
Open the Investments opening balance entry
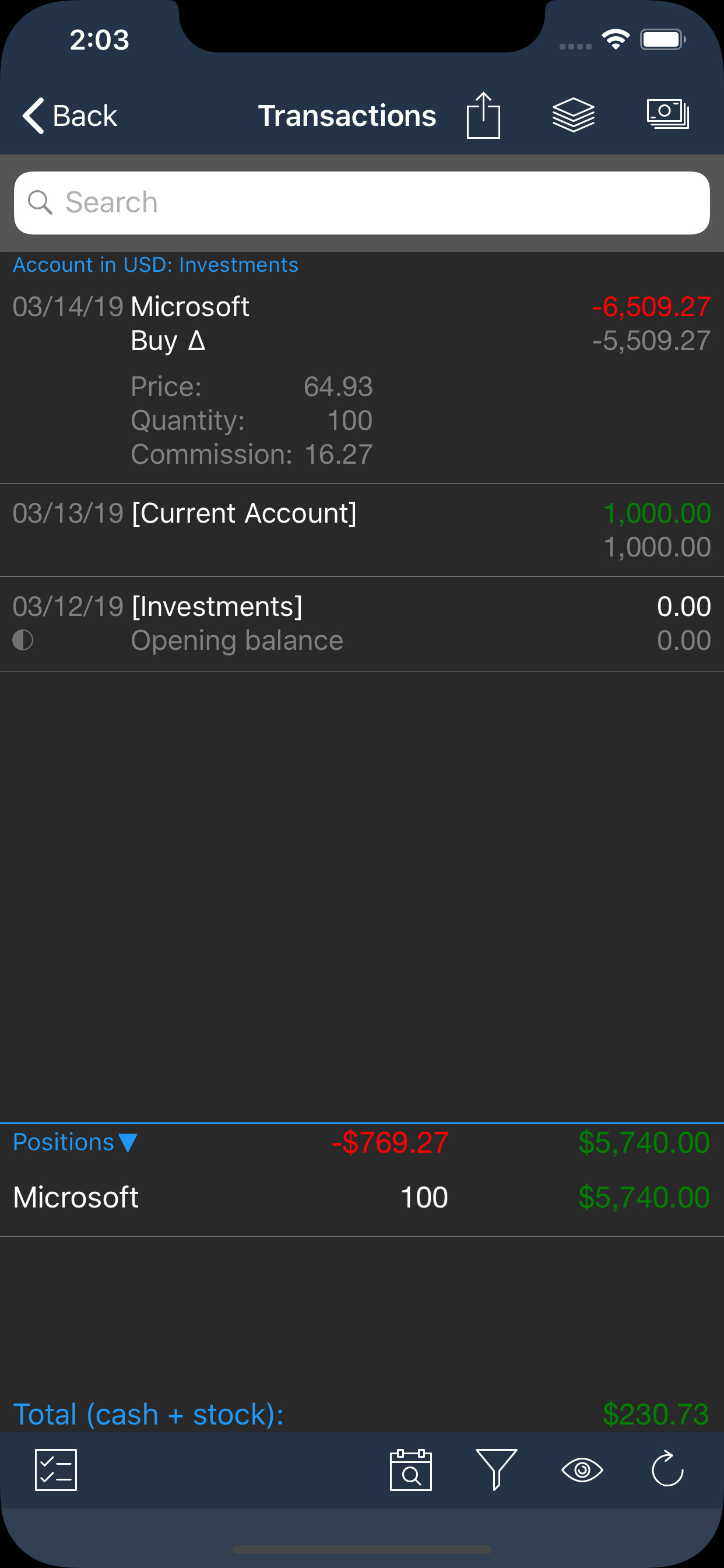tap(362, 624)
